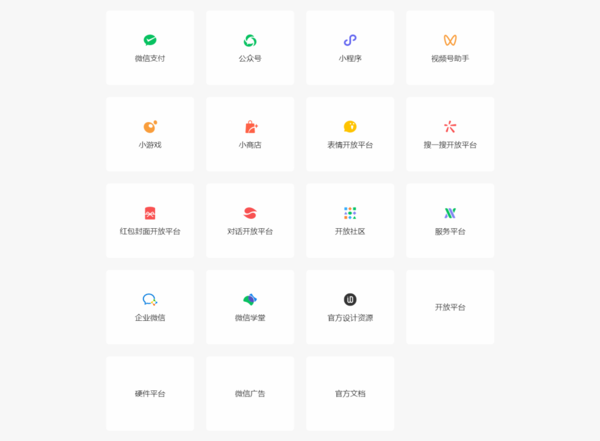Go to 小程序
This screenshot has height=441, width=600.
350,48
